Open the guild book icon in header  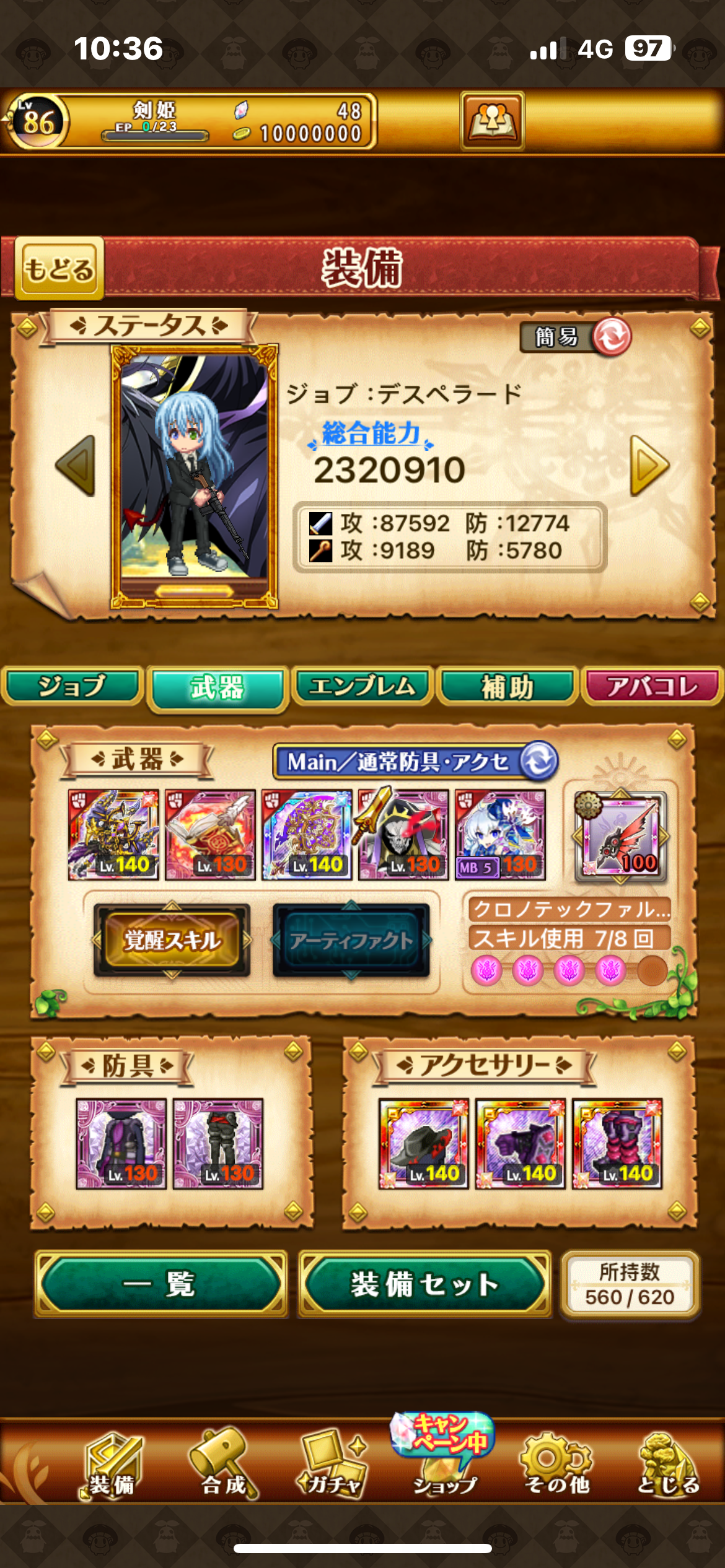coord(492,121)
